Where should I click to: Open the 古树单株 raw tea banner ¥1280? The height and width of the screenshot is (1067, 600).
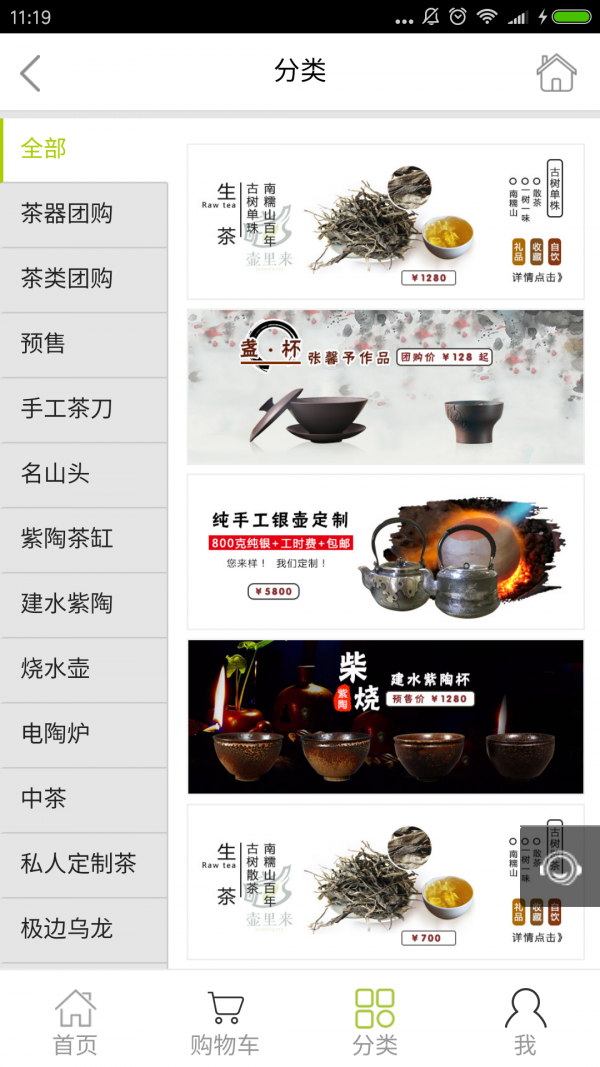coord(385,221)
